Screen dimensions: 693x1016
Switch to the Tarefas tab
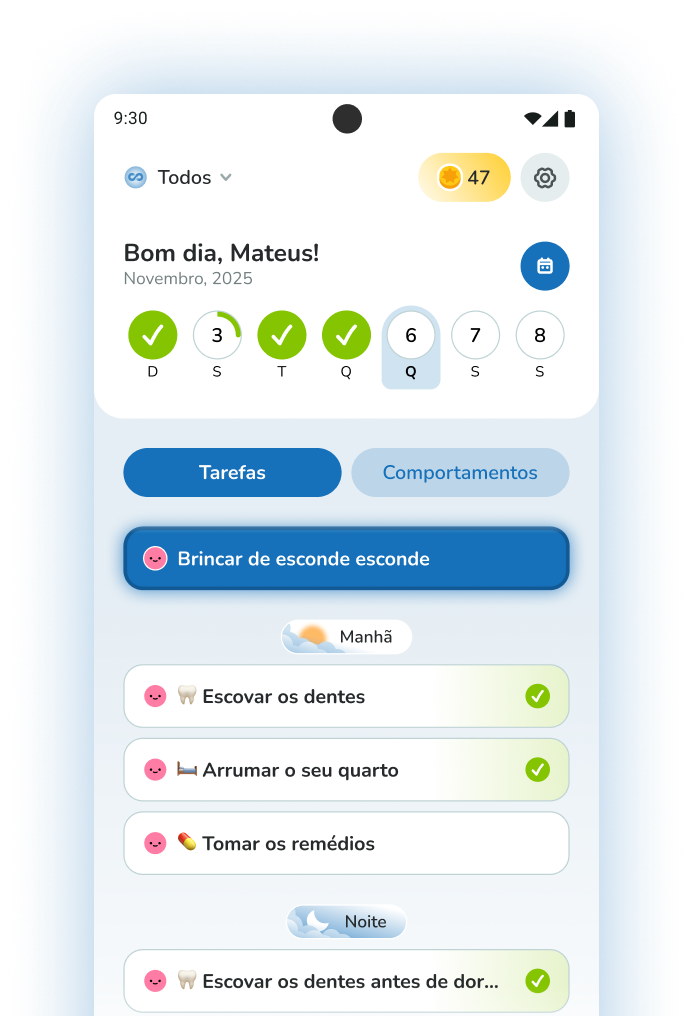(x=232, y=473)
